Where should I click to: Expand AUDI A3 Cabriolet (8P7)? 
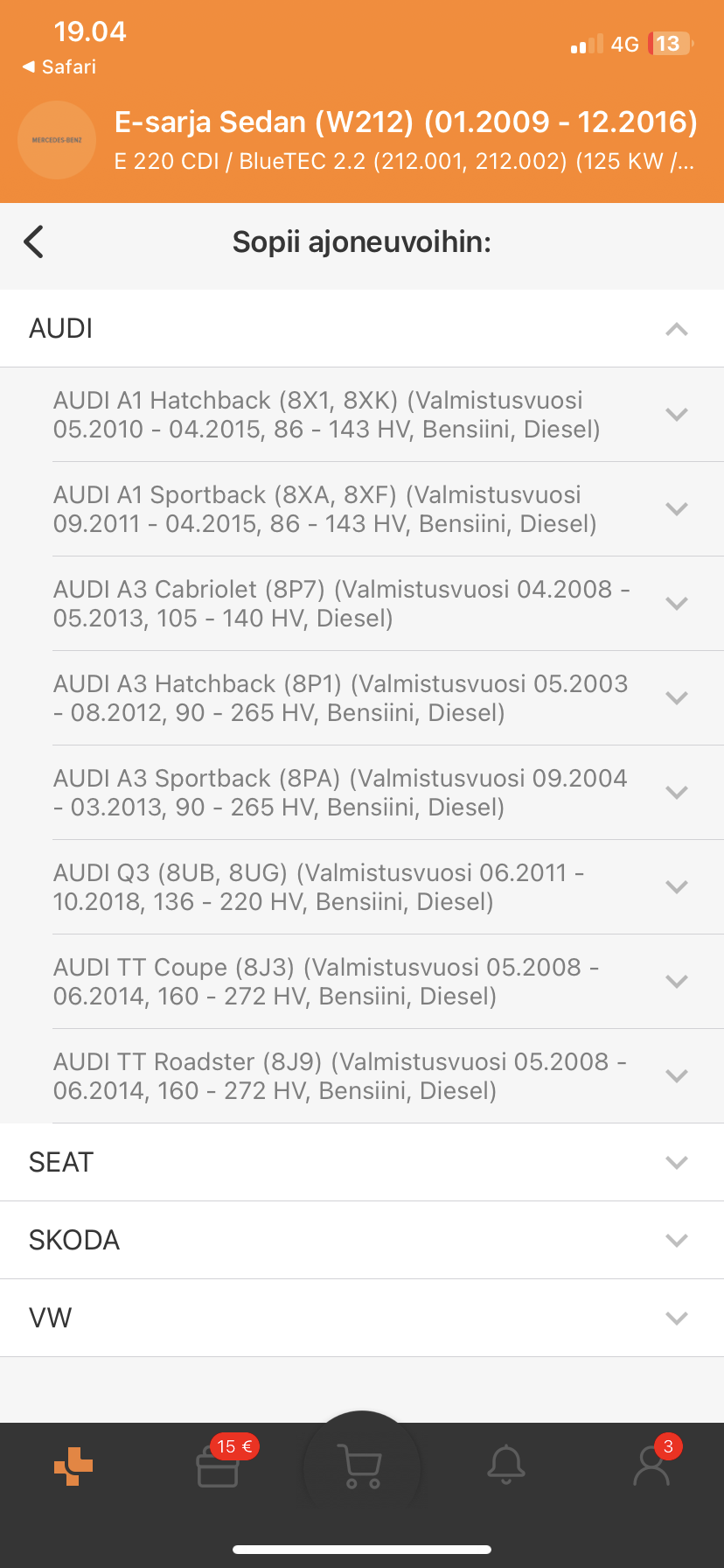coord(676,604)
